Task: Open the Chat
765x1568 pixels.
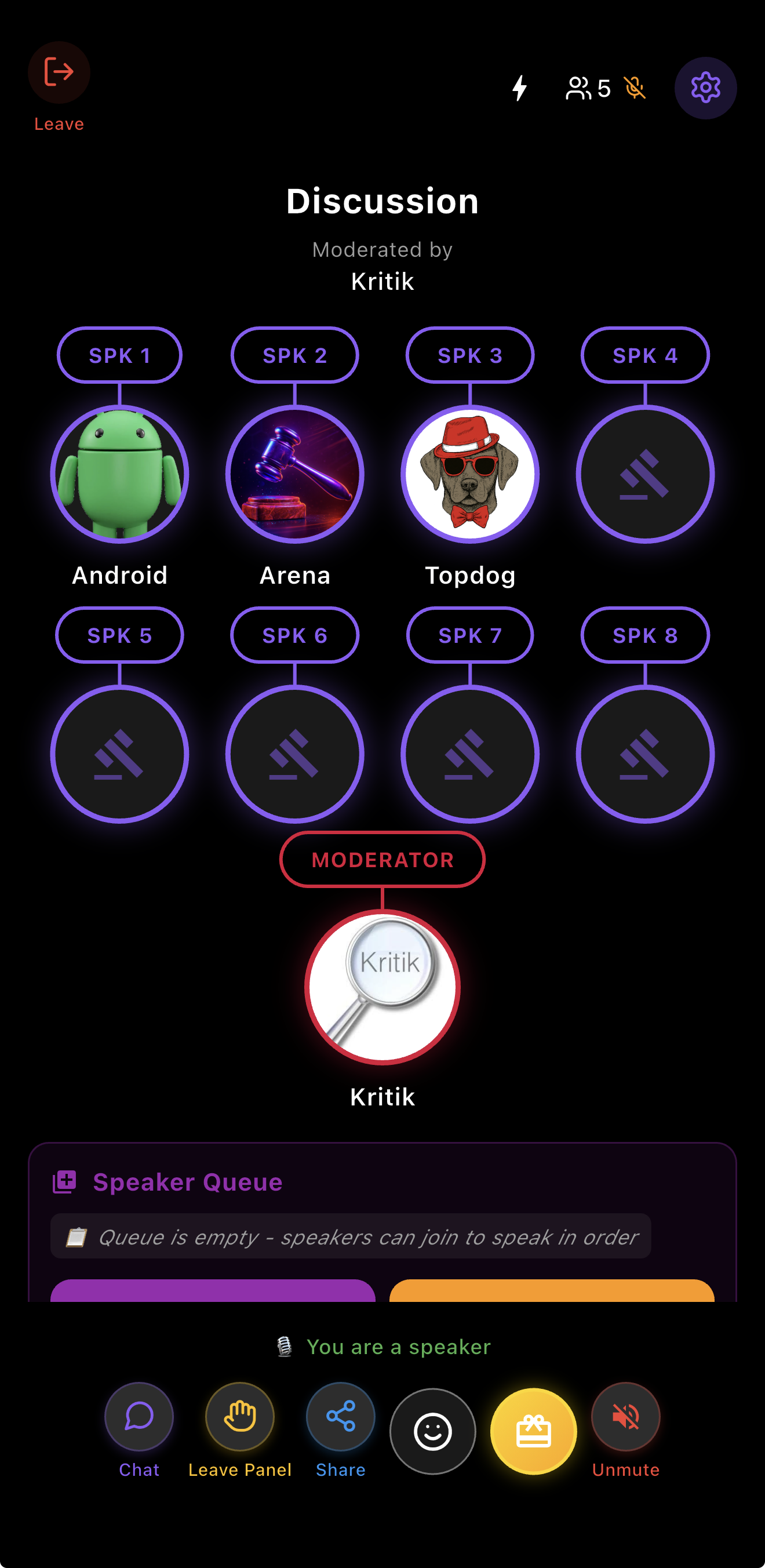Action: click(139, 1417)
